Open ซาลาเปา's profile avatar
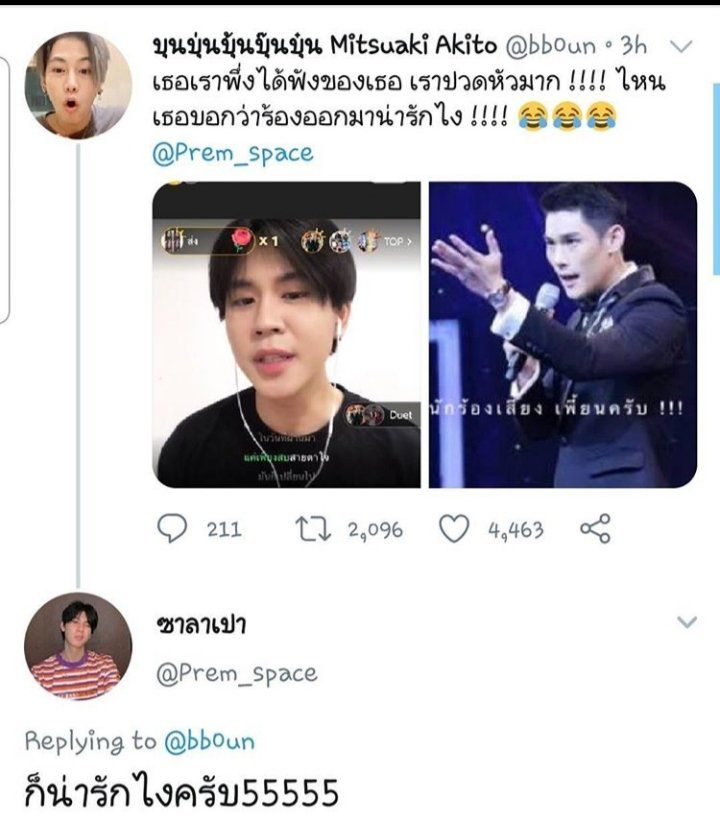 click(x=78, y=646)
